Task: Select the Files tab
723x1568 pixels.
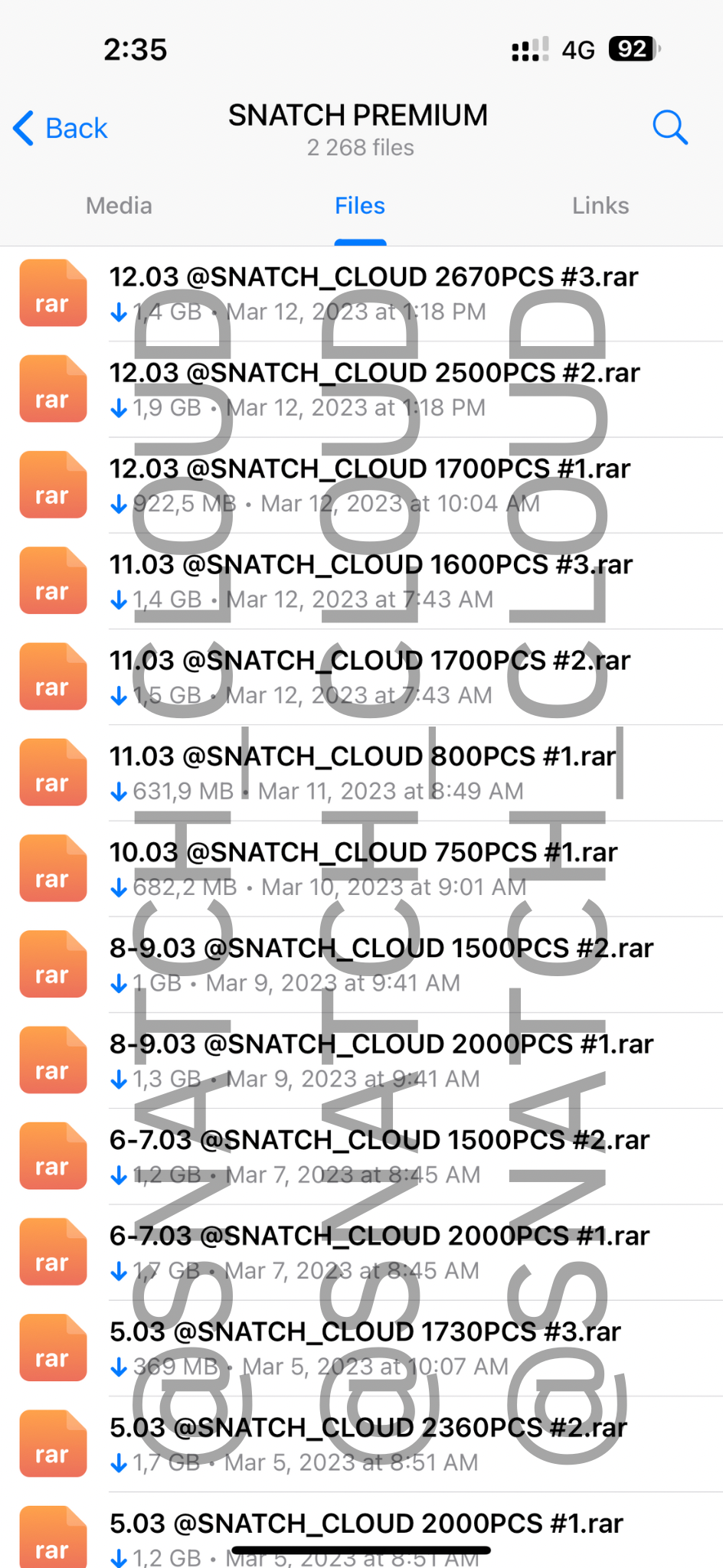Action: point(360,206)
